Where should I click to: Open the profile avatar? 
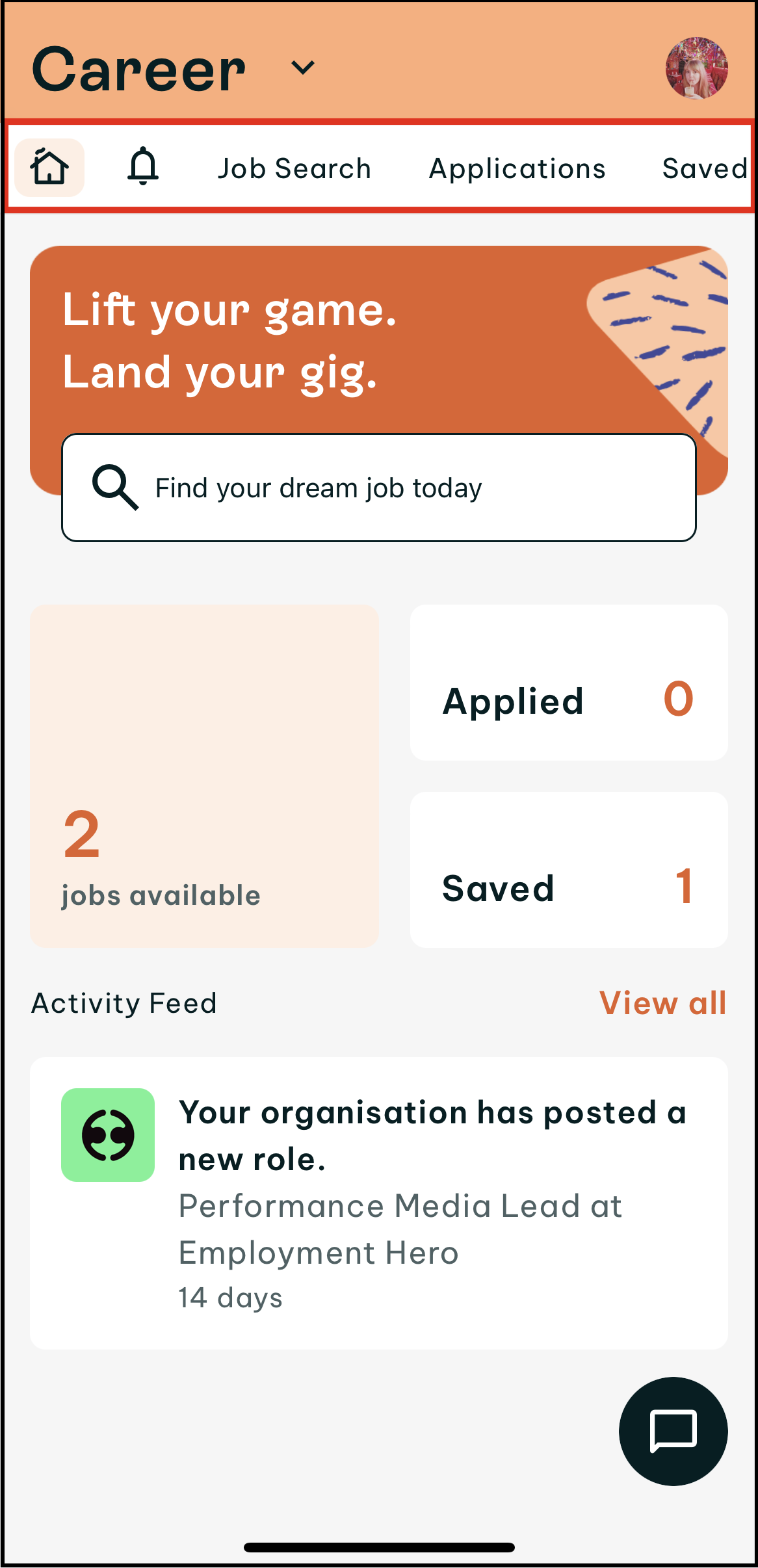pos(696,68)
